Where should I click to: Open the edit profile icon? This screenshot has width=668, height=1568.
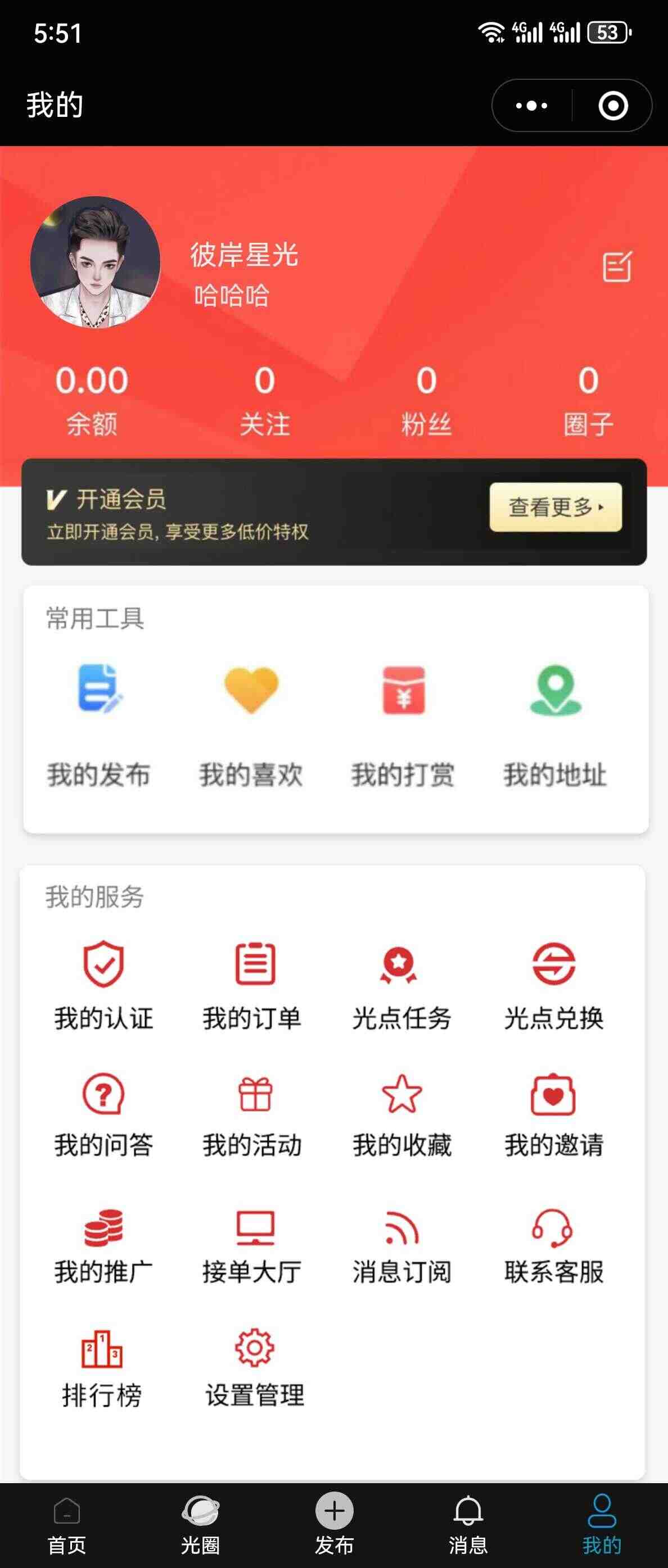pos(617,266)
